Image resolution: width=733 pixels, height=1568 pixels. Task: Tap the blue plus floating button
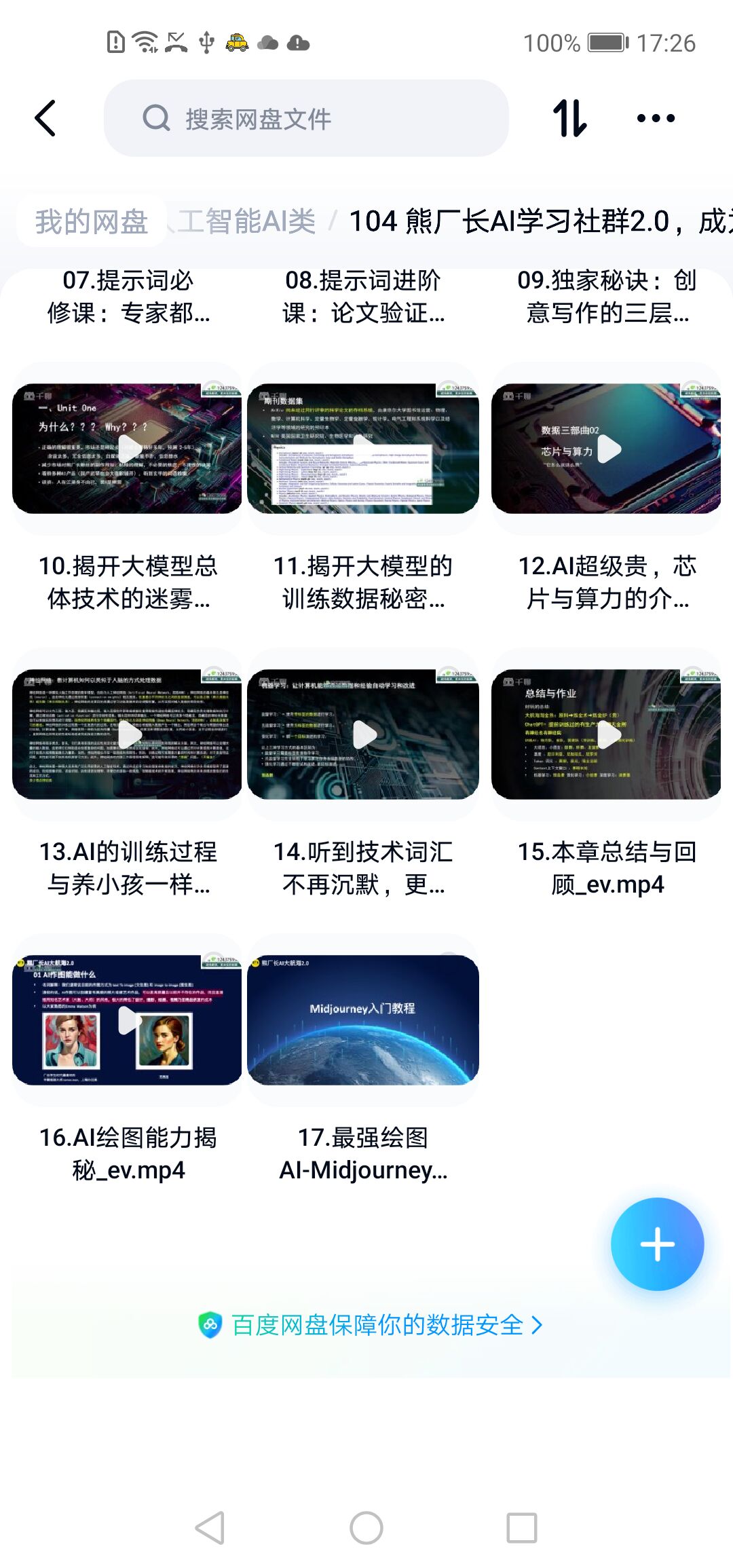coord(657,1244)
